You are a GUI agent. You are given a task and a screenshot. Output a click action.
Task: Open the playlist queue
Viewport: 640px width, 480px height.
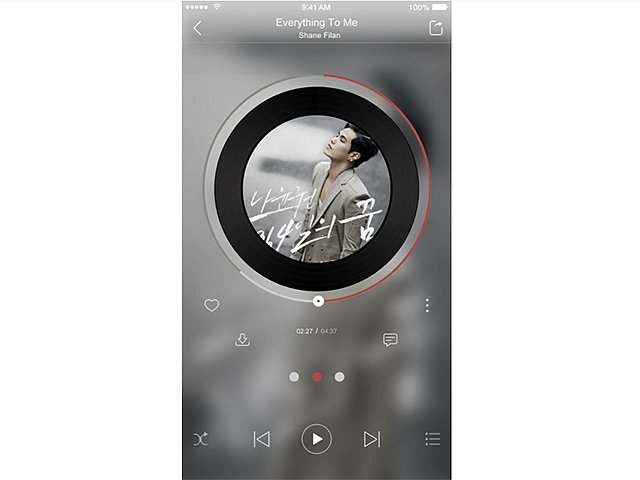[x=432, y=439]
